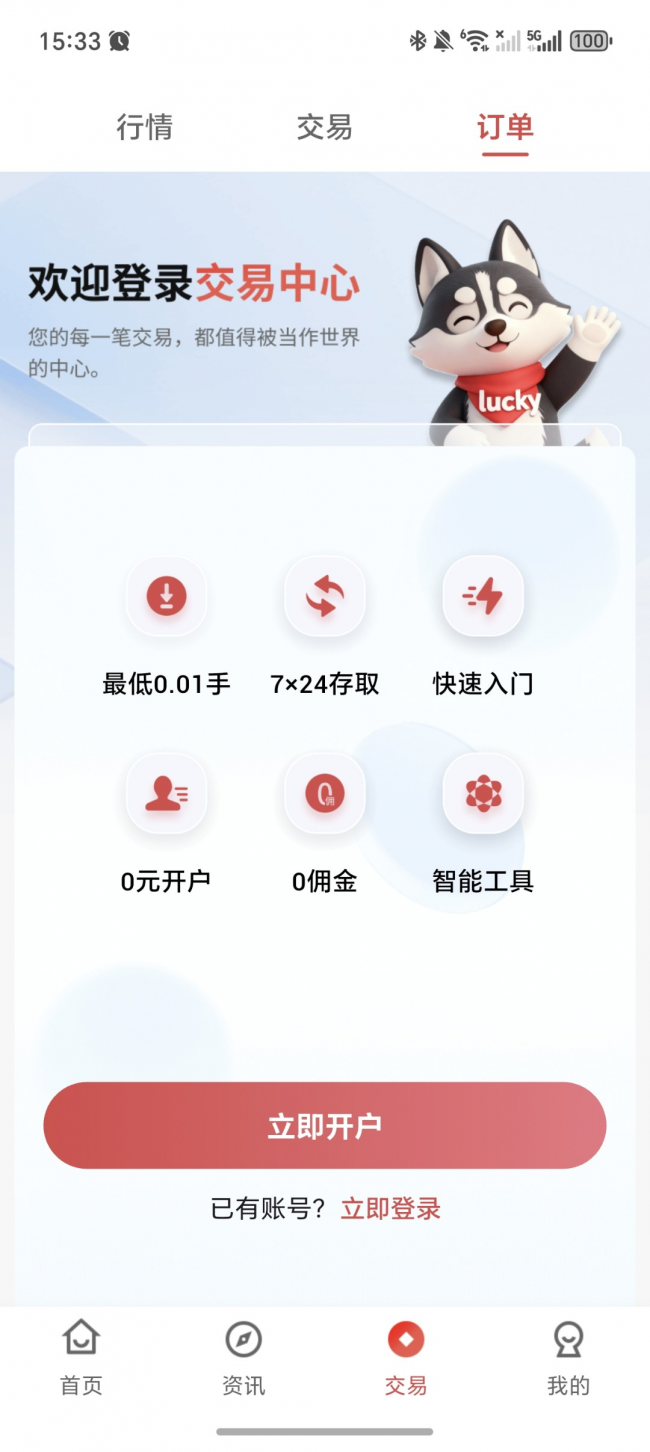Follow the 立即登录 link
Viewport: 650px width, 1452px height.
(x=391, y=1208)
